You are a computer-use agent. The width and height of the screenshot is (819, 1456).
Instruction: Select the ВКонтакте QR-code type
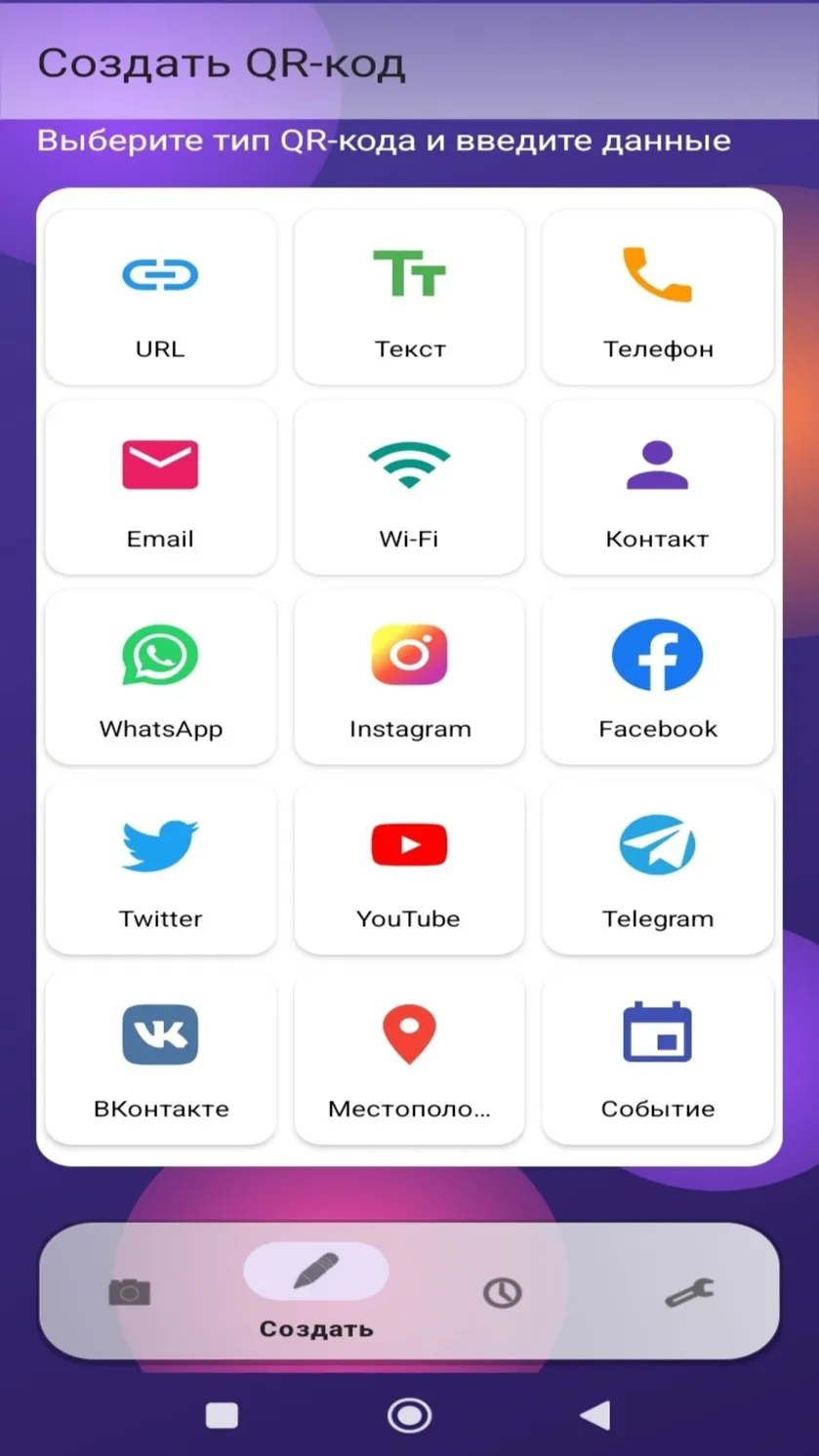click(x=161, y=1057)
